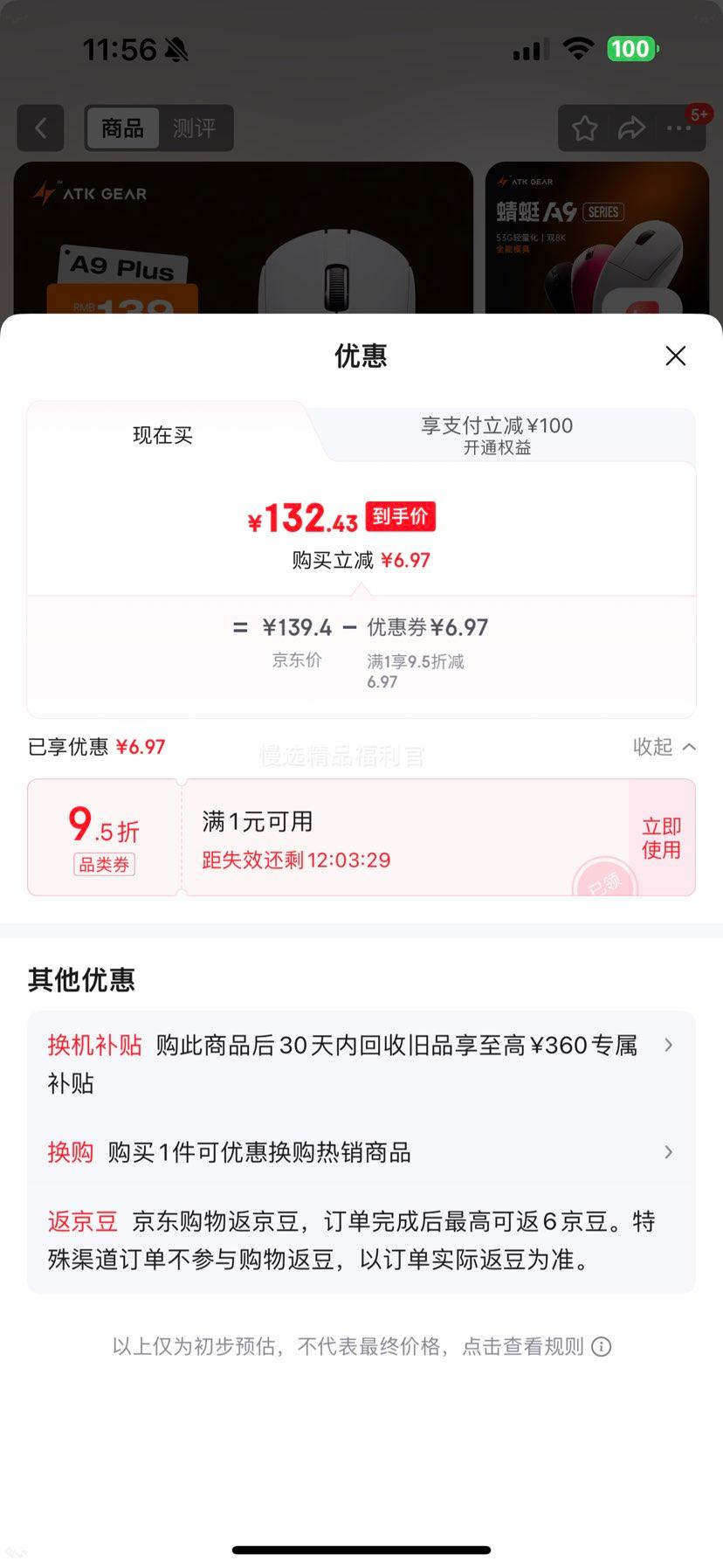Tap the green 100 battery indicator

coord(632,48)
